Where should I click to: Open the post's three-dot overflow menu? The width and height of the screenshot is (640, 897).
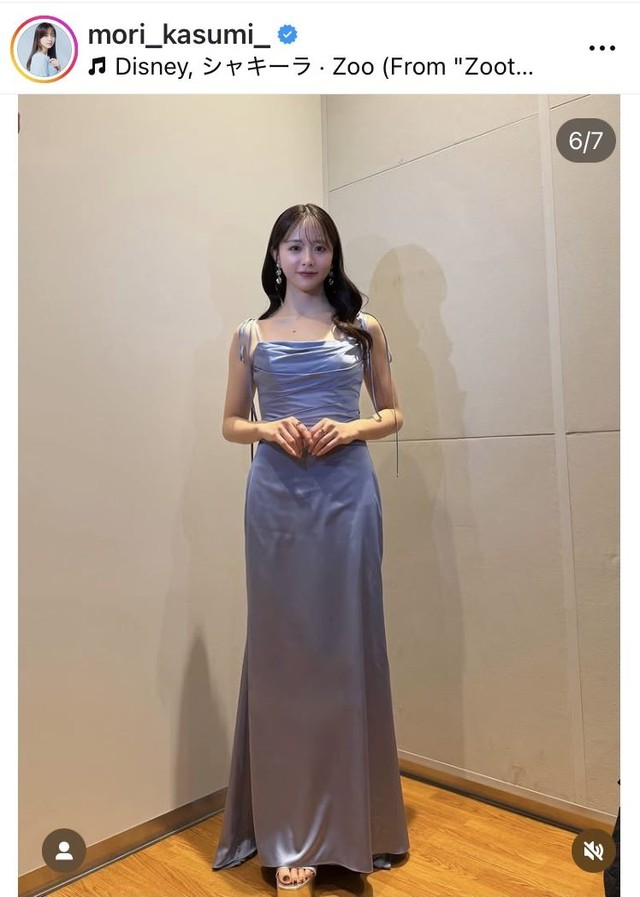pos(601,48)
